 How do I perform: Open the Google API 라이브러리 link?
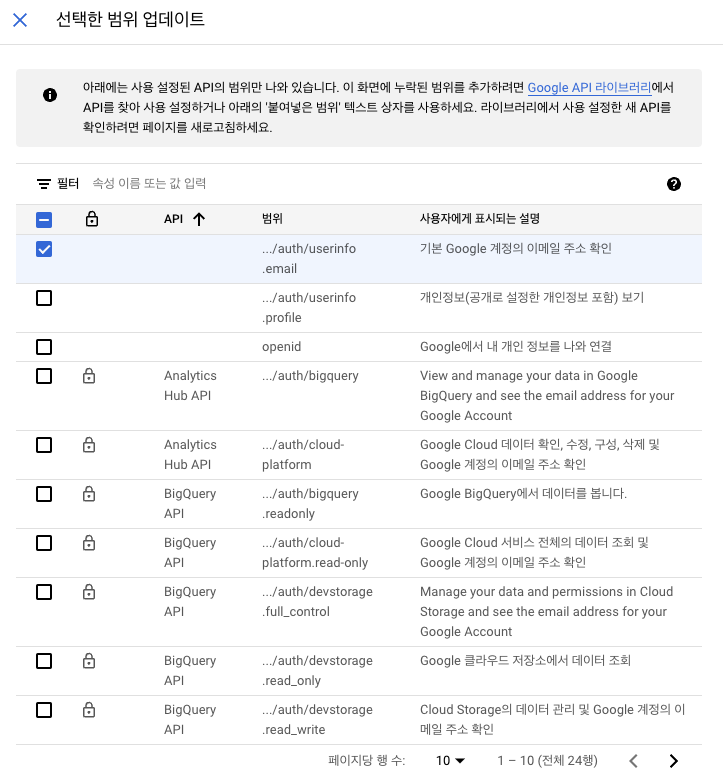[x=588, y=88]
